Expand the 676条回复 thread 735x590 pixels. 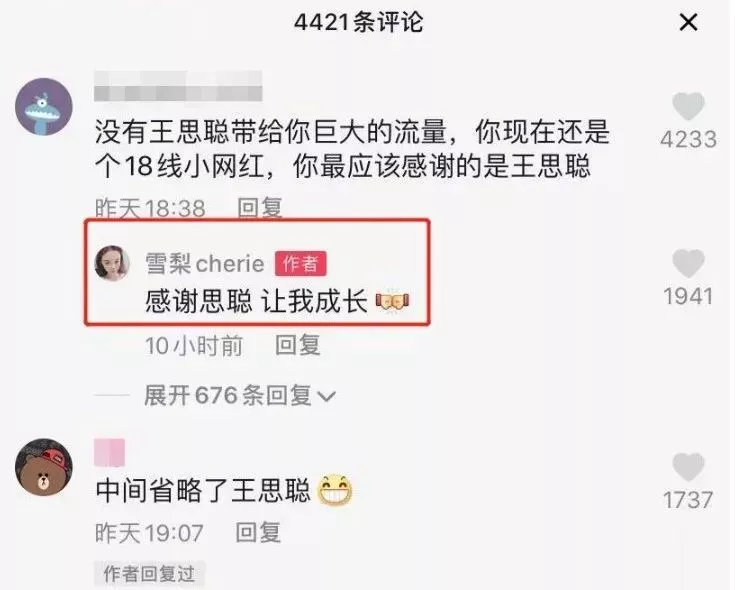click(x=239, y=396)
